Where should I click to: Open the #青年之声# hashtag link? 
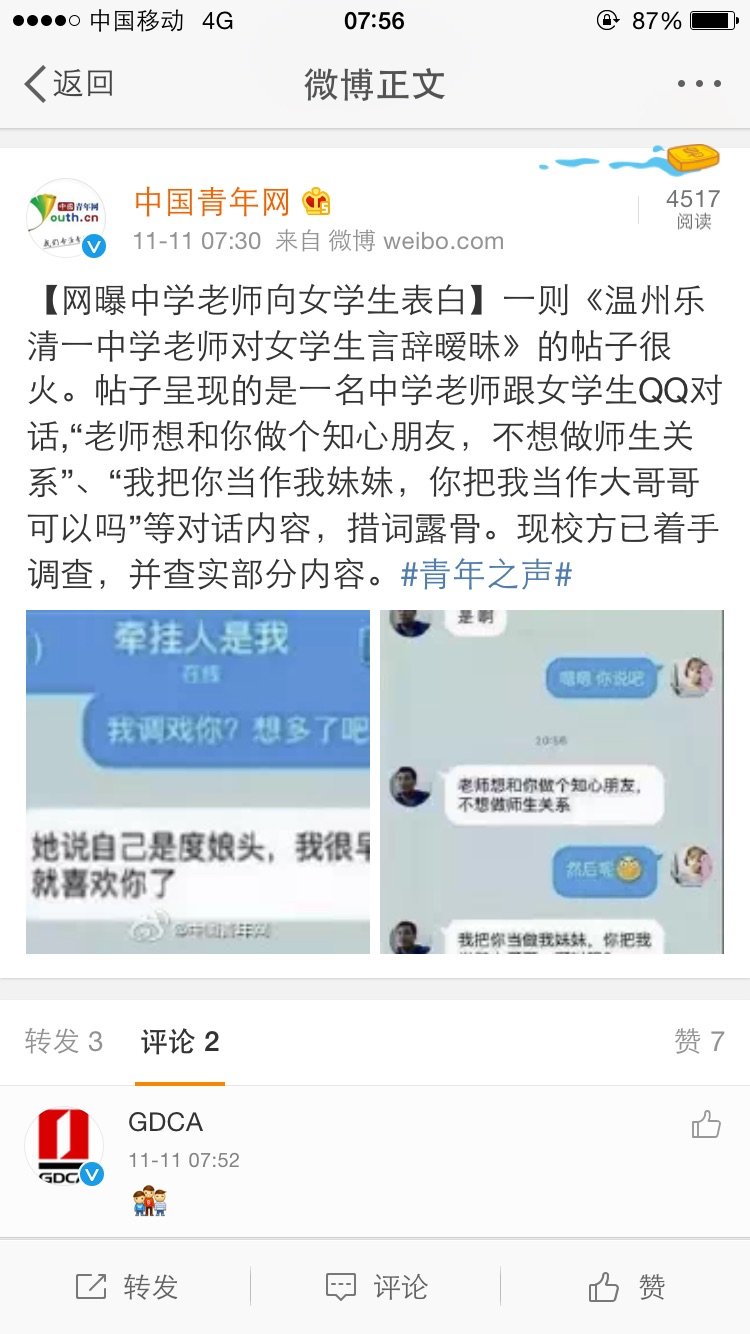[x=485, y=575]
